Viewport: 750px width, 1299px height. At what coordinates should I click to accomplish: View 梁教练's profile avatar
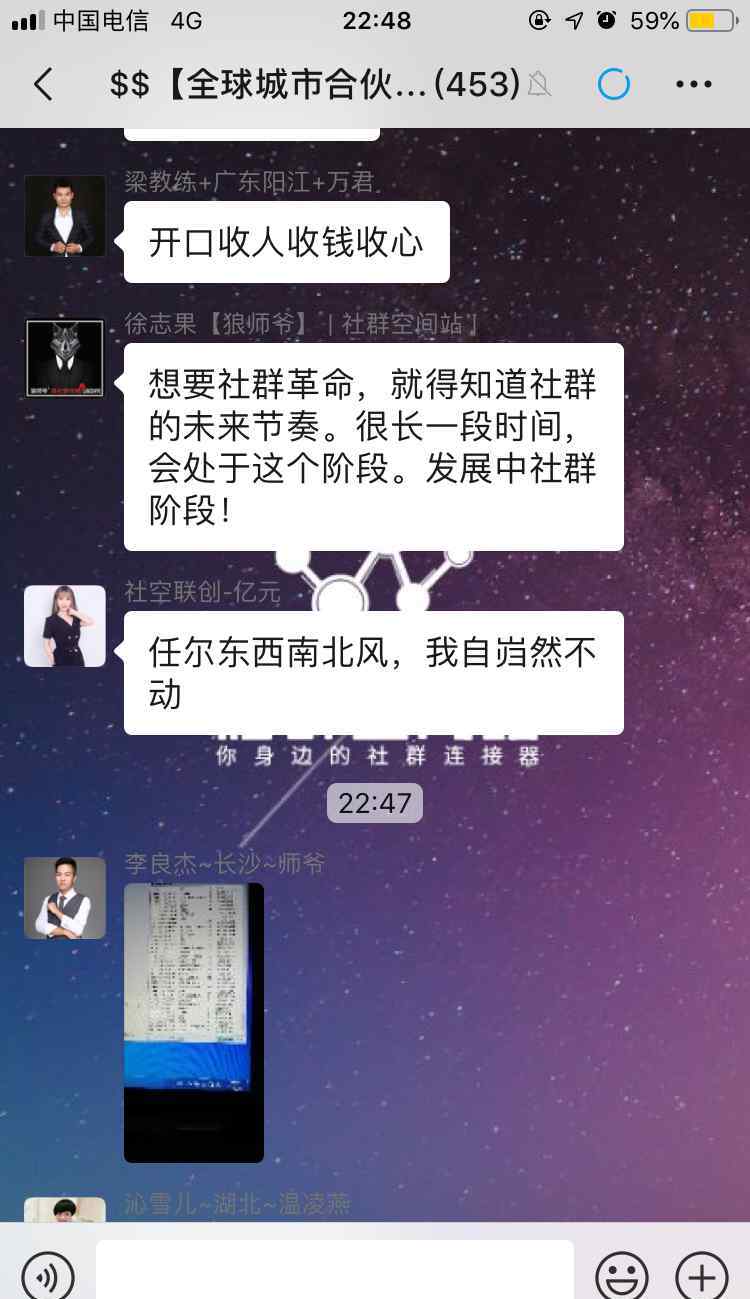tap(65, 216)
